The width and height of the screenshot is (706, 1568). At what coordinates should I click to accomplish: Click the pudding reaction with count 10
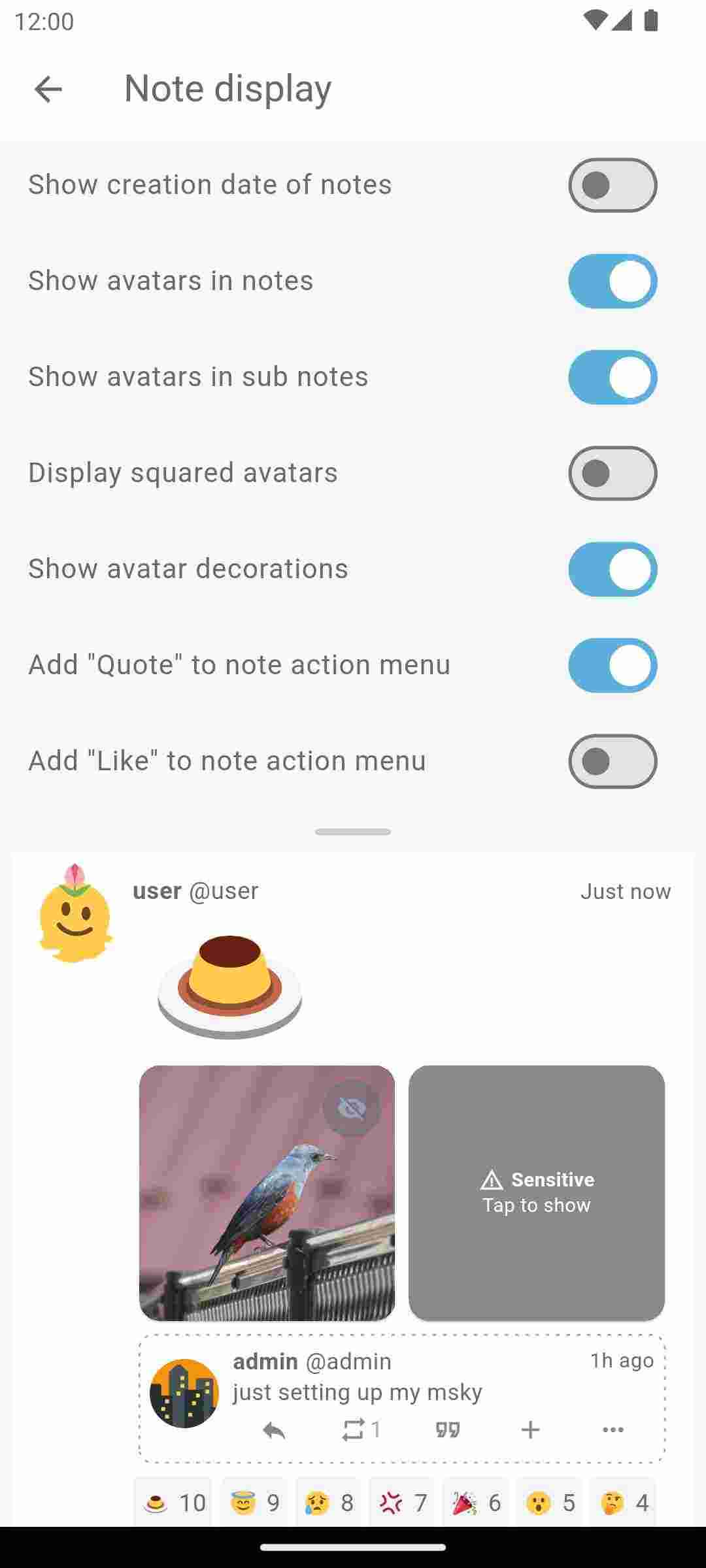173,1503
